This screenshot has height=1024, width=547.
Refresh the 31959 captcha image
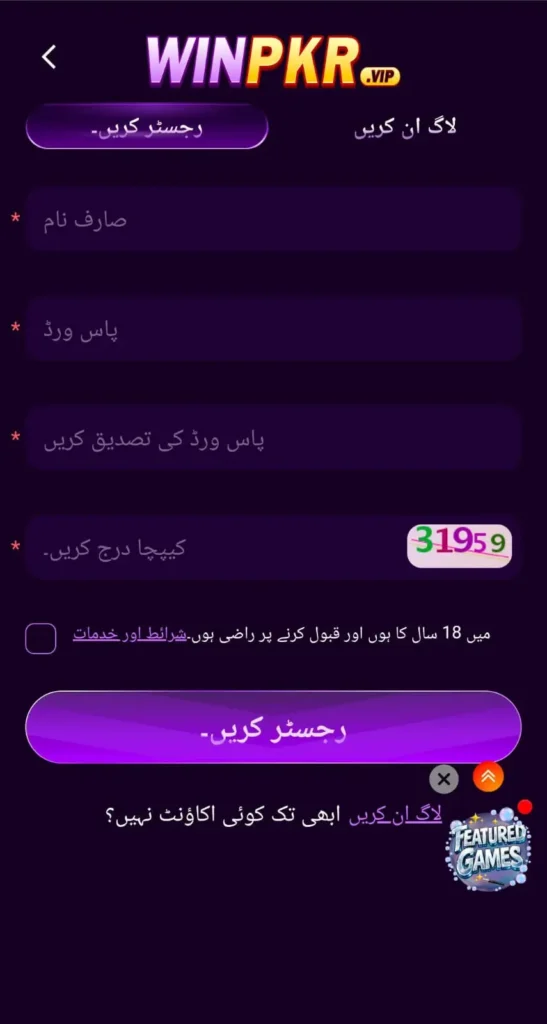460,545
